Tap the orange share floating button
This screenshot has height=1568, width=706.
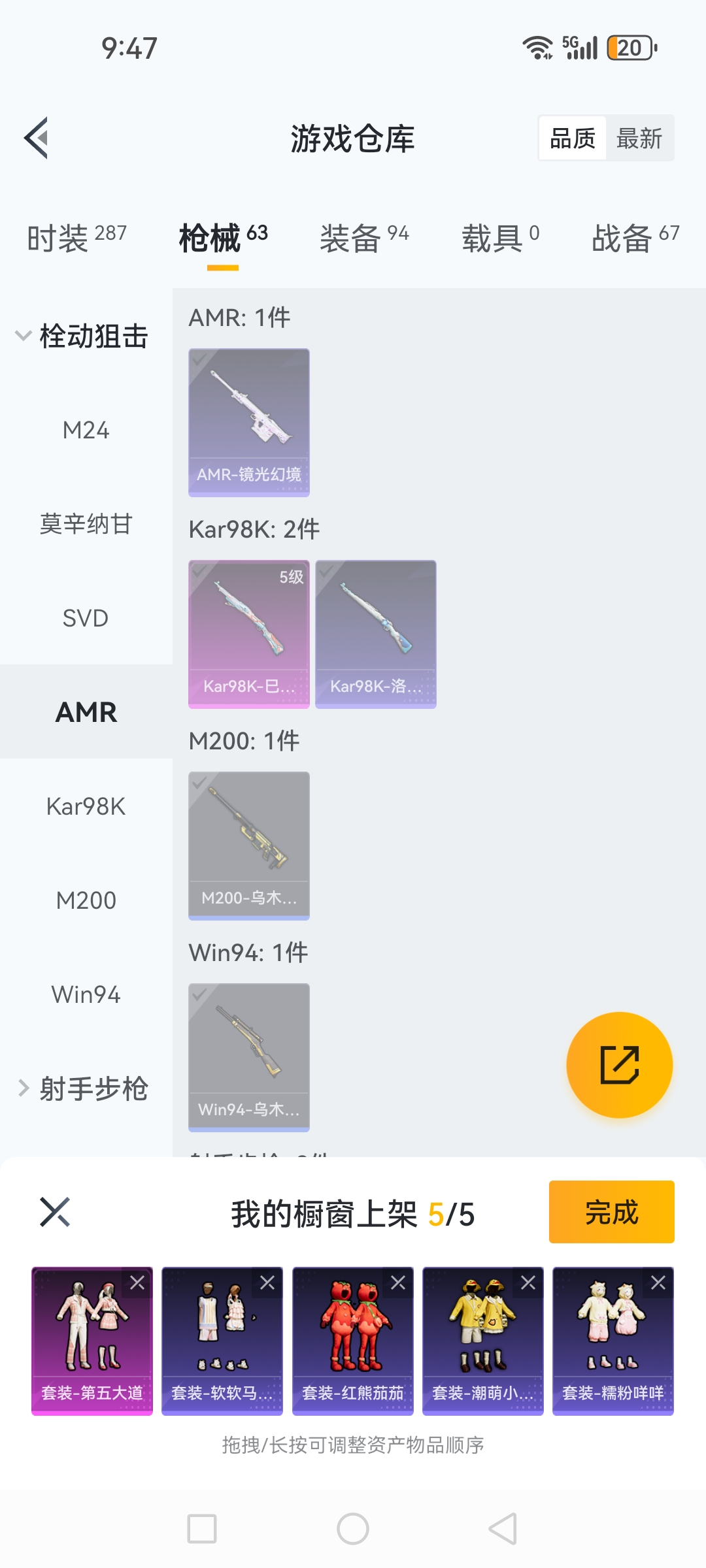pos(619,1065)
